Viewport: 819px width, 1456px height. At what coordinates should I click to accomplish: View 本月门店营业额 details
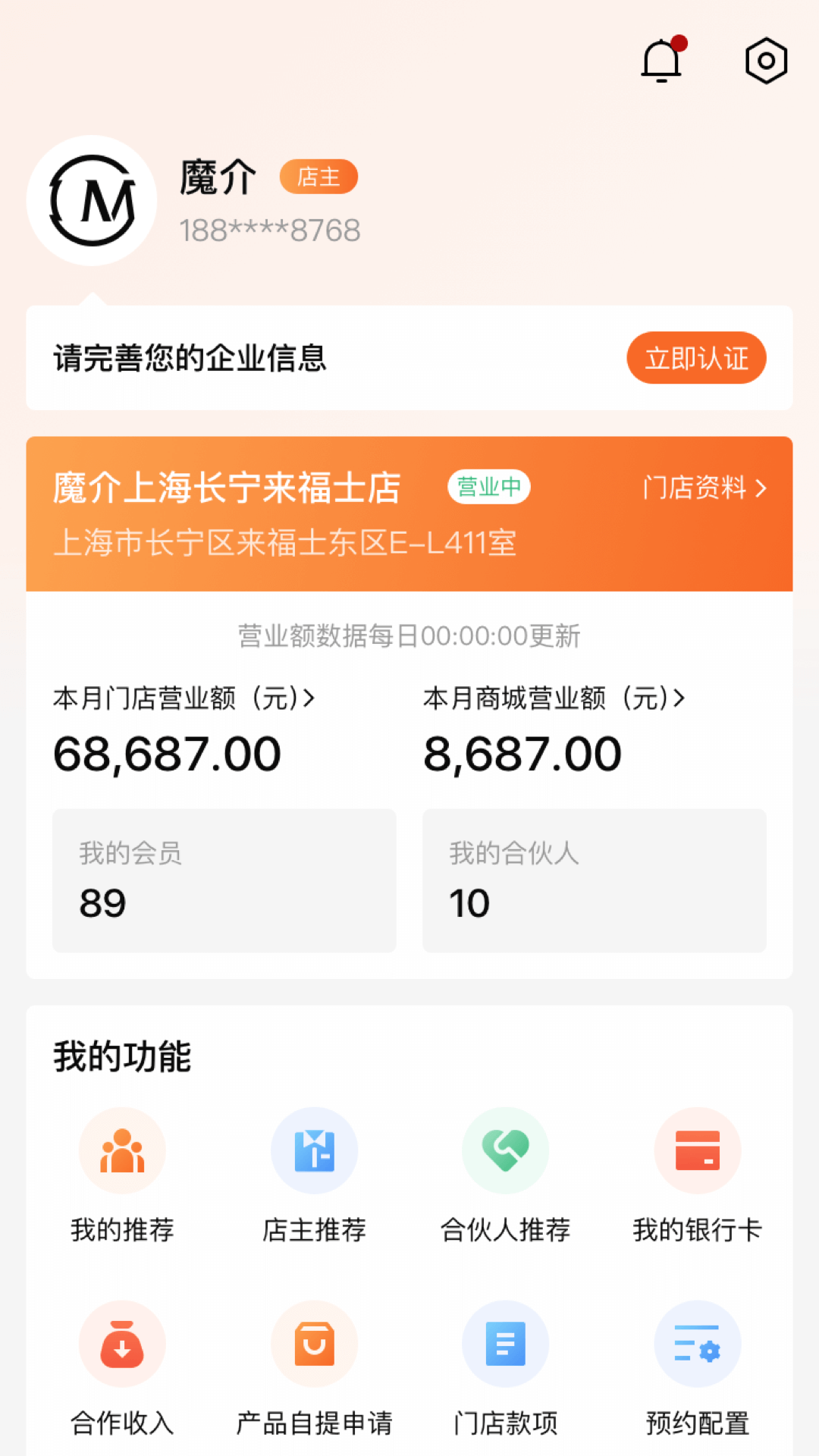coord(184,698)
